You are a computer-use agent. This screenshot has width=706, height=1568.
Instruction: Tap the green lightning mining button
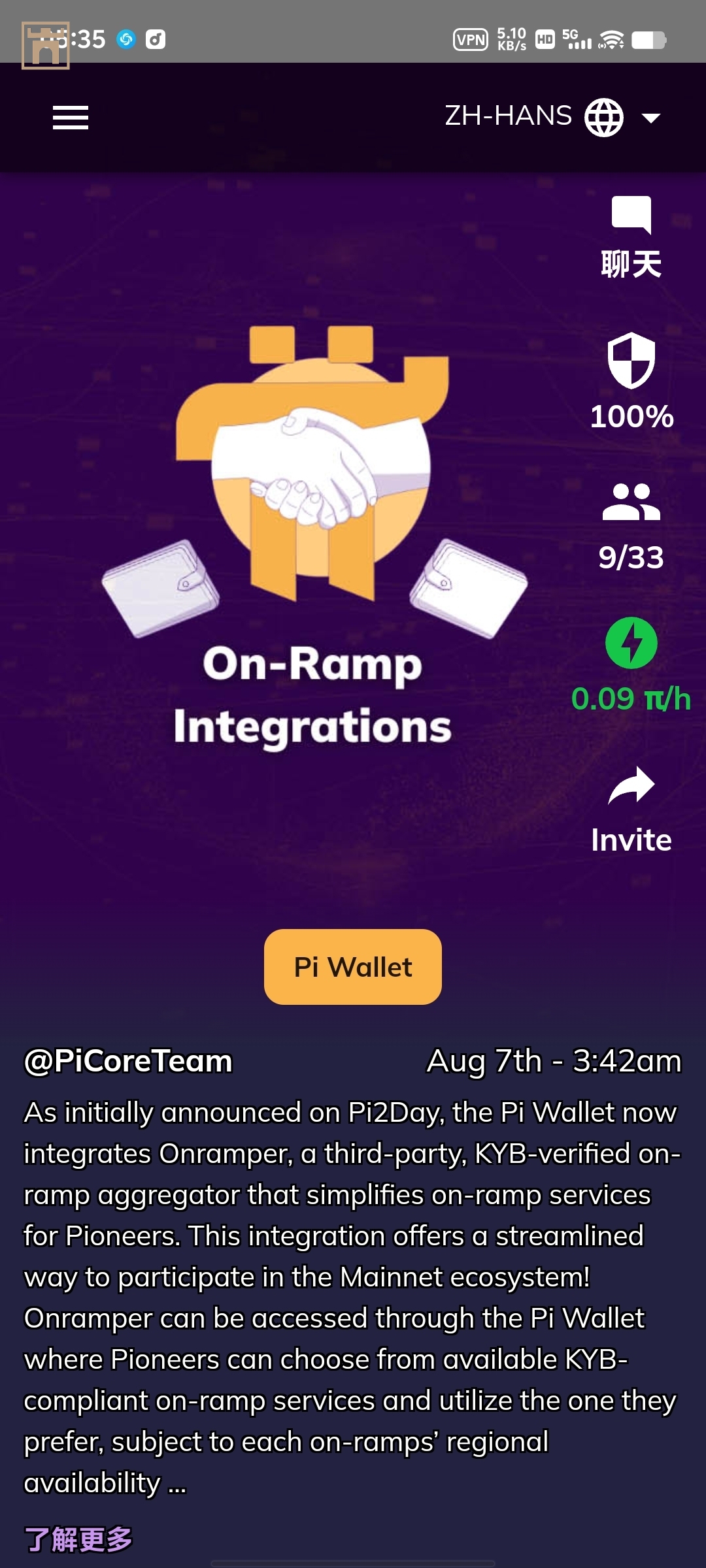tap(631, 643)
